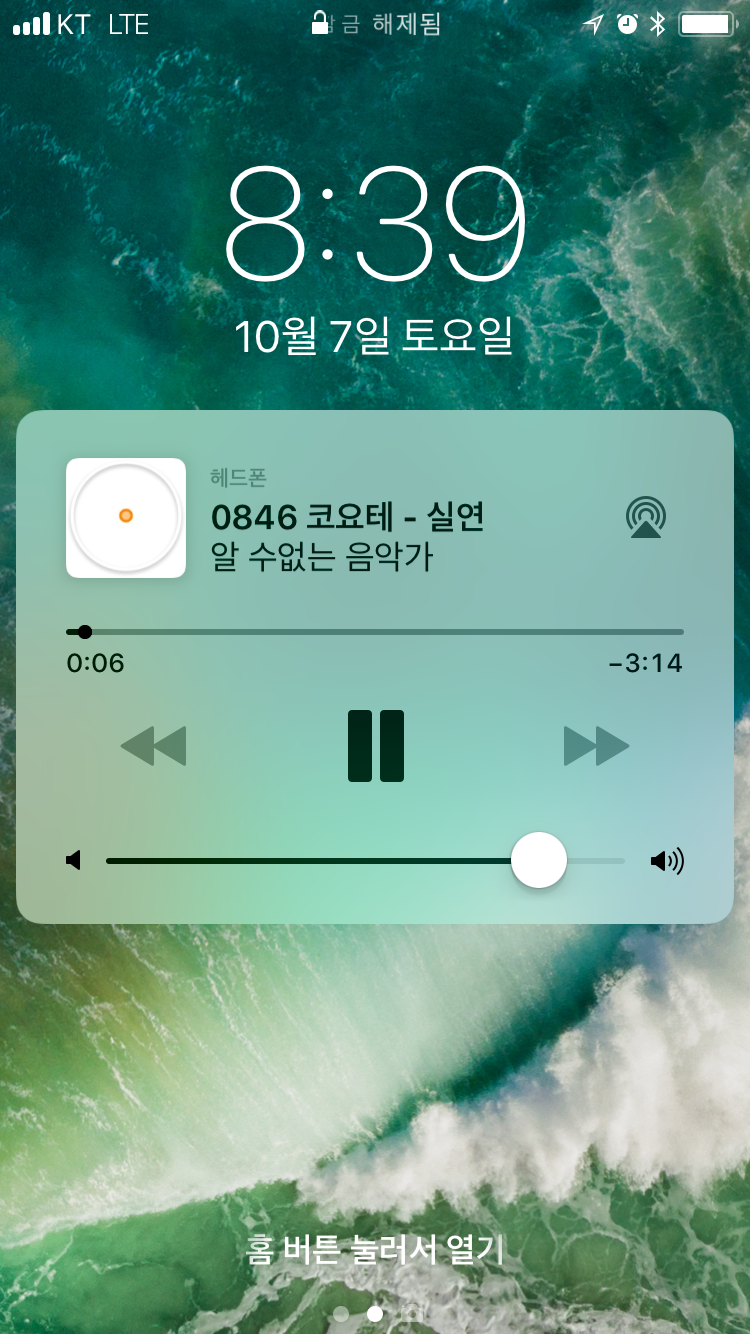Tap the volume slider knob
This screenshot has width=750, height=1334.
539,860
